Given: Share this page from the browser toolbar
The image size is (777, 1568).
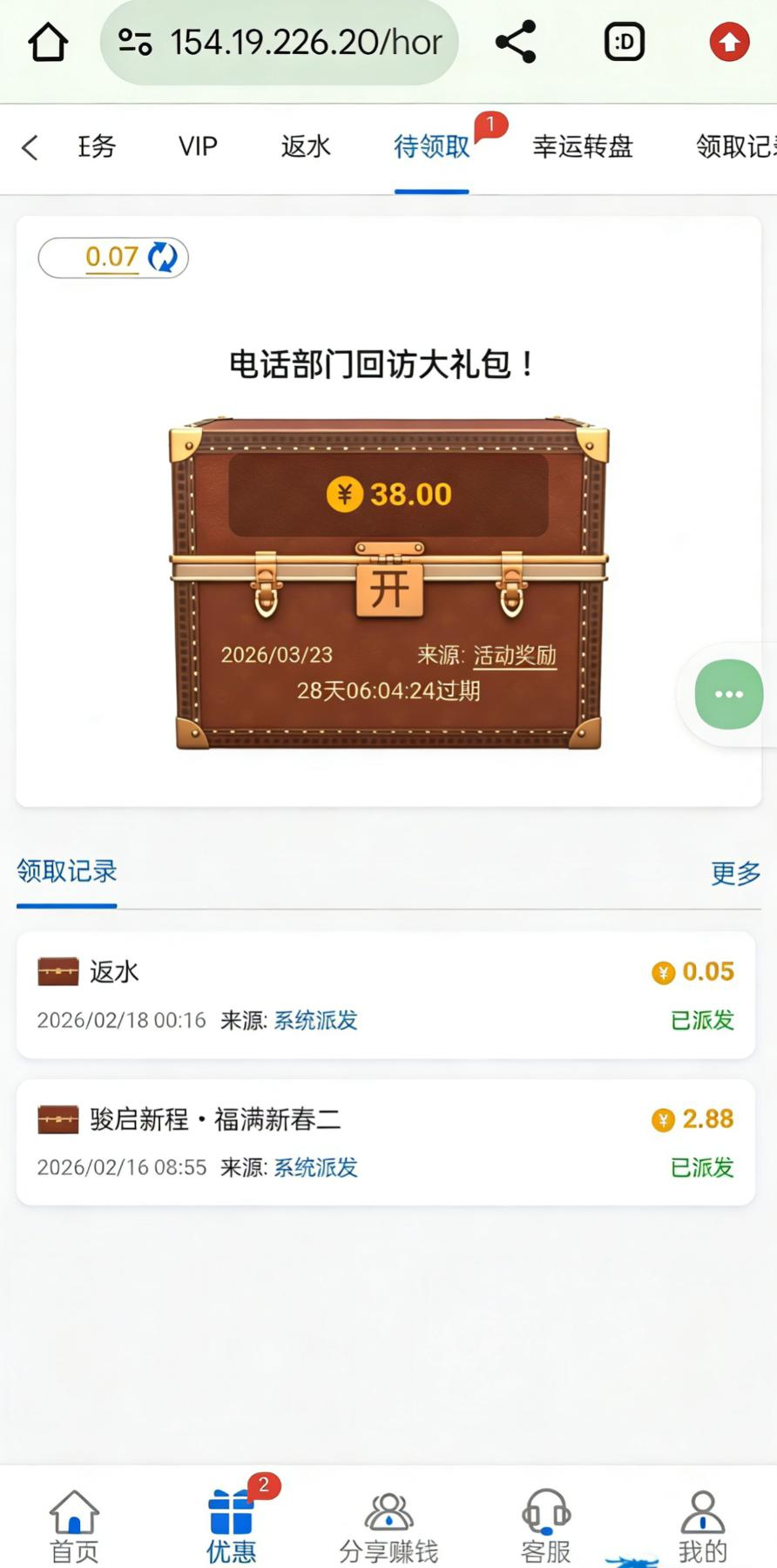Looking at the screenshot, I should click(x=516, y=42).
